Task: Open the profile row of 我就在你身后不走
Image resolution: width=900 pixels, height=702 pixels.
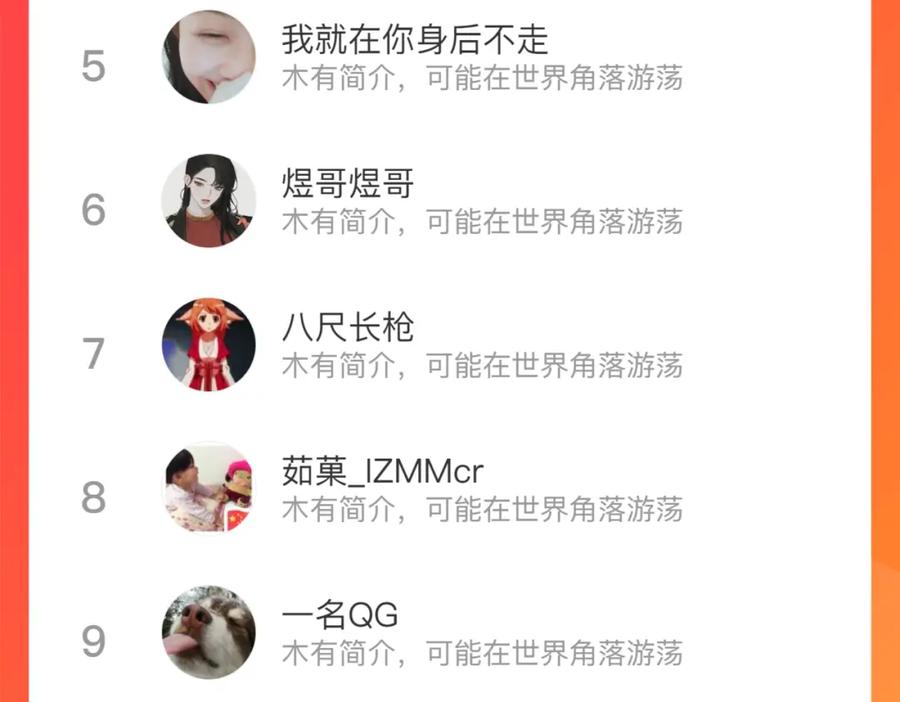Action: 449,57
